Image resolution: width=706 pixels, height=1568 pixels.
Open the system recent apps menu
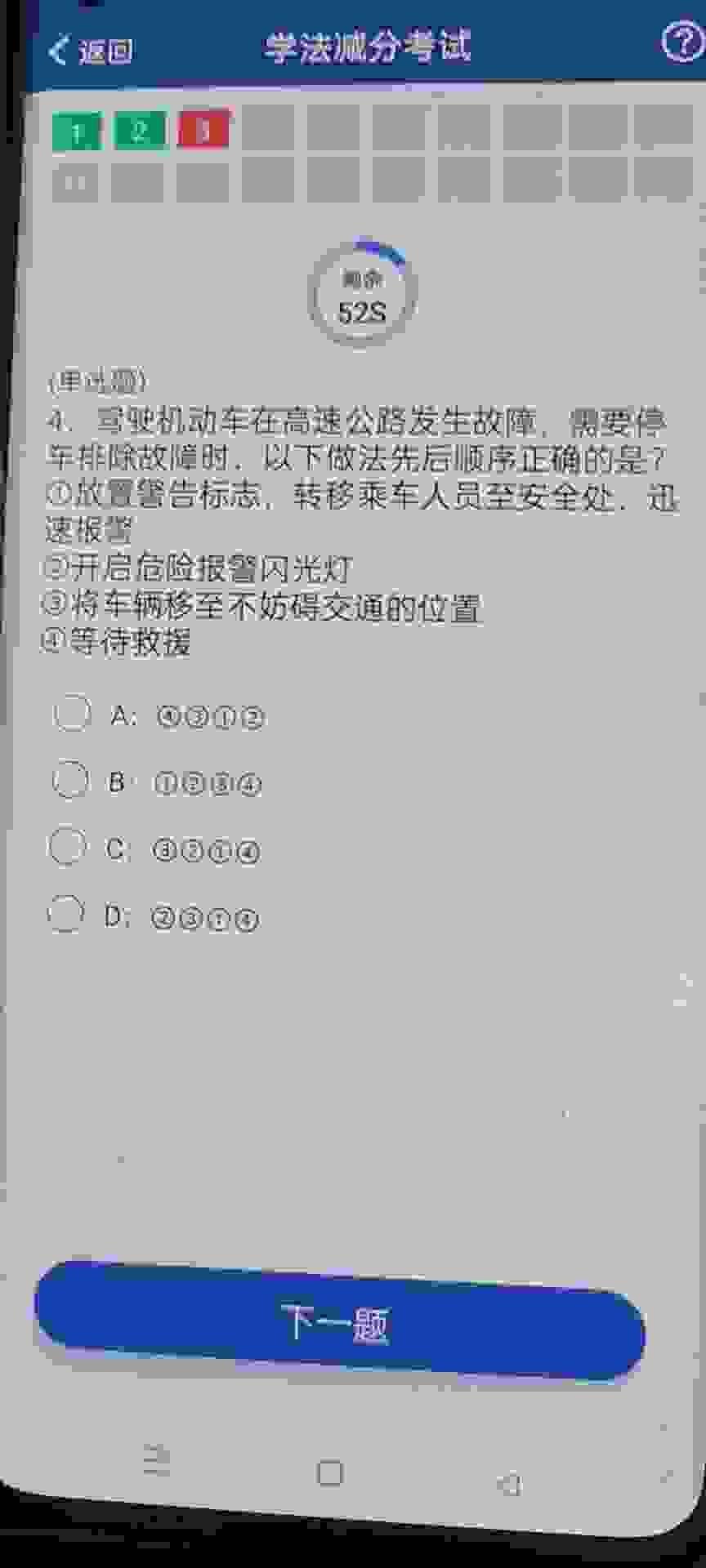(x=155, y=1459)
